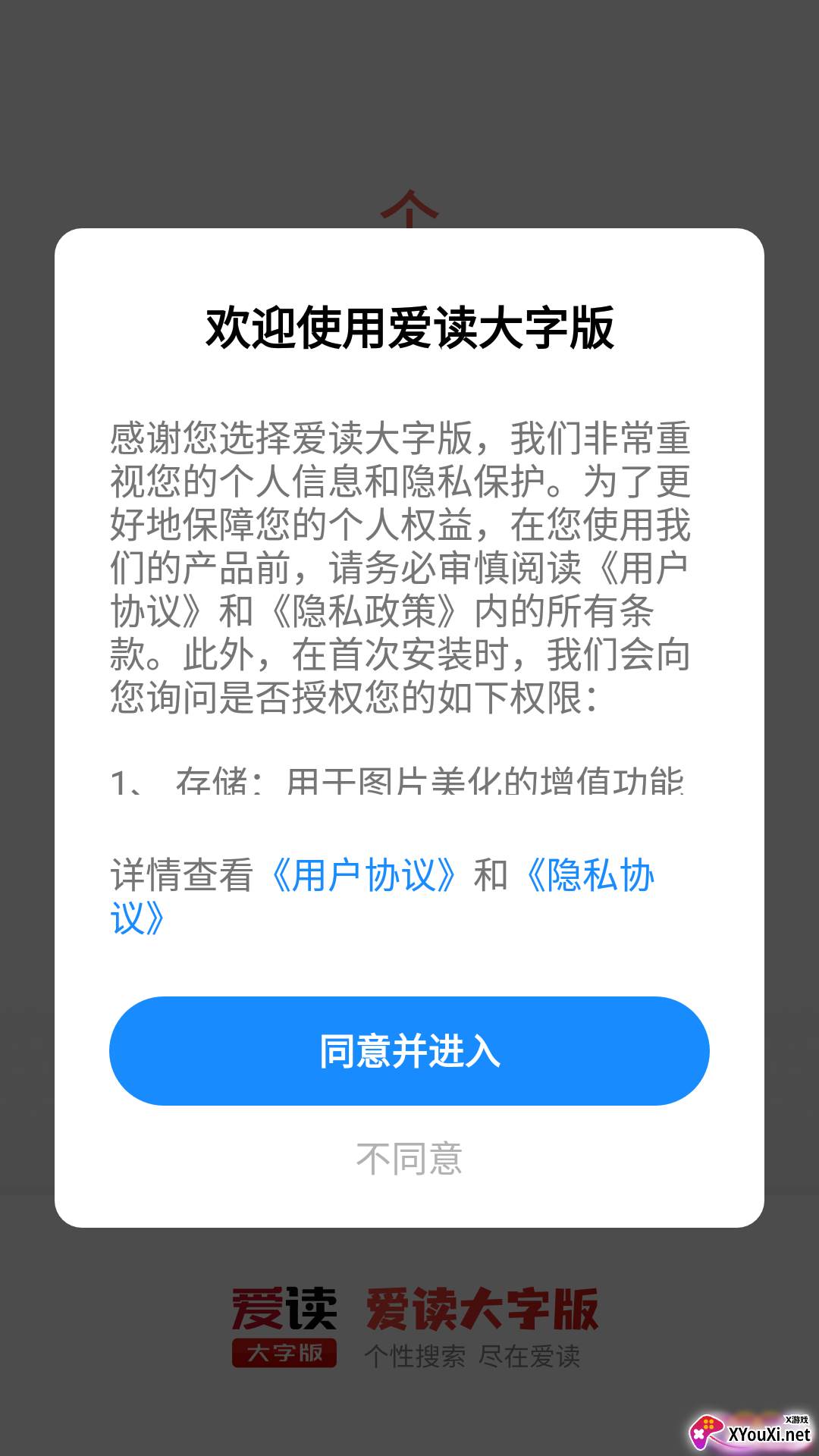Open the 《用户协议》 link
This screenshot has height=1456, width=819.
(364, 876)
